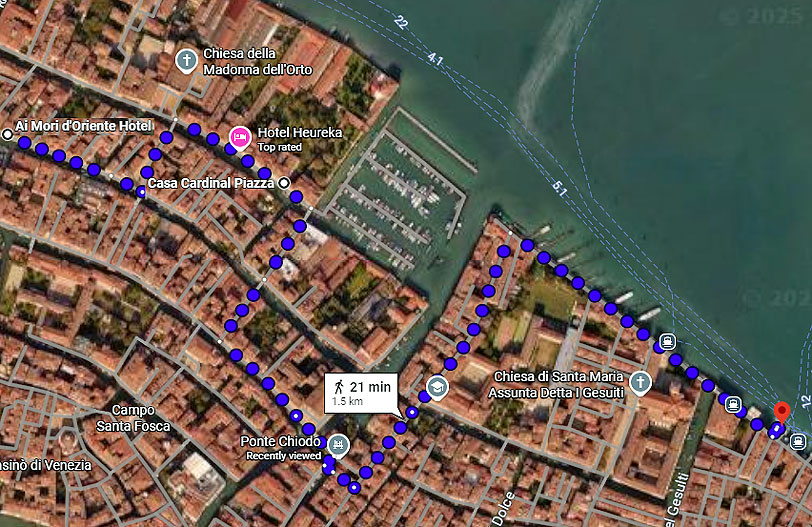Image resolution: width=812 pixels, height=527 pixels.
Task: Tap the Ai Mori d'Oriente Hotel waypoint
Action: [8, 133]
